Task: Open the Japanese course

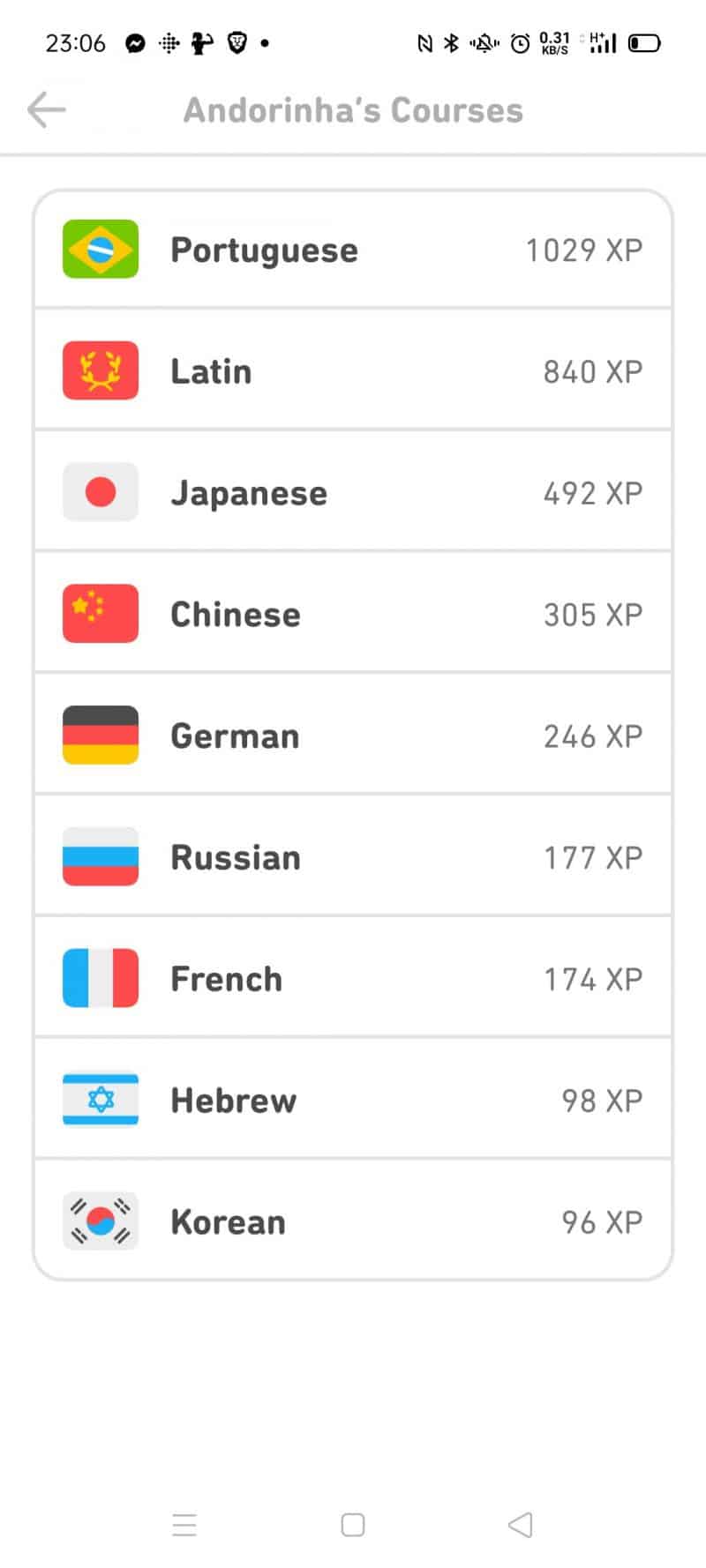Action: point(353,493)
